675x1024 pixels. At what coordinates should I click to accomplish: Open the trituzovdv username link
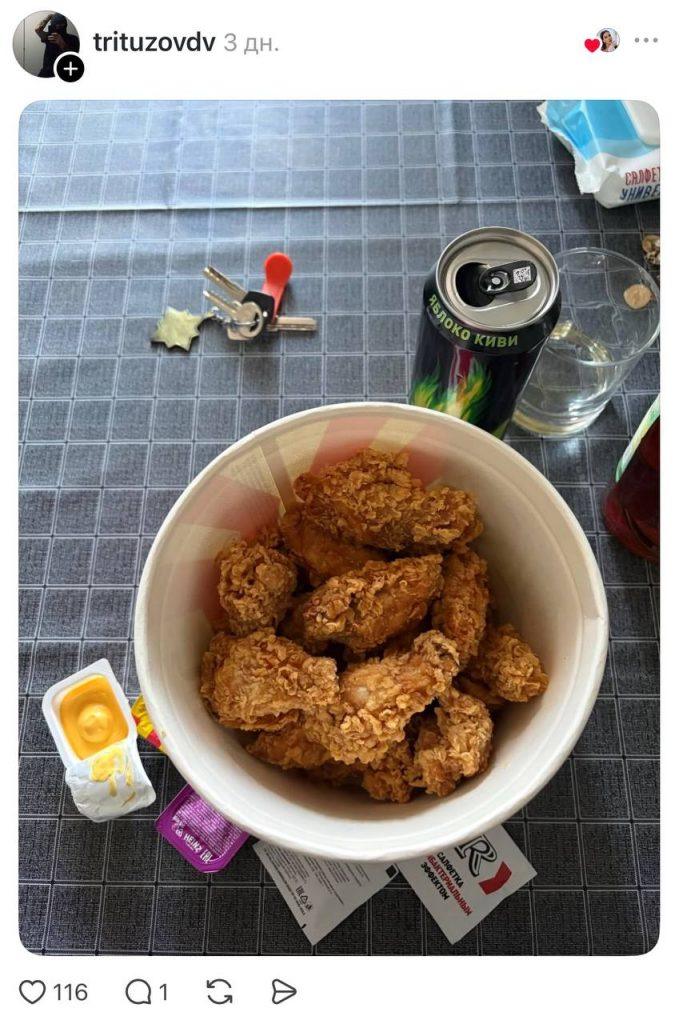pos(153,42)
